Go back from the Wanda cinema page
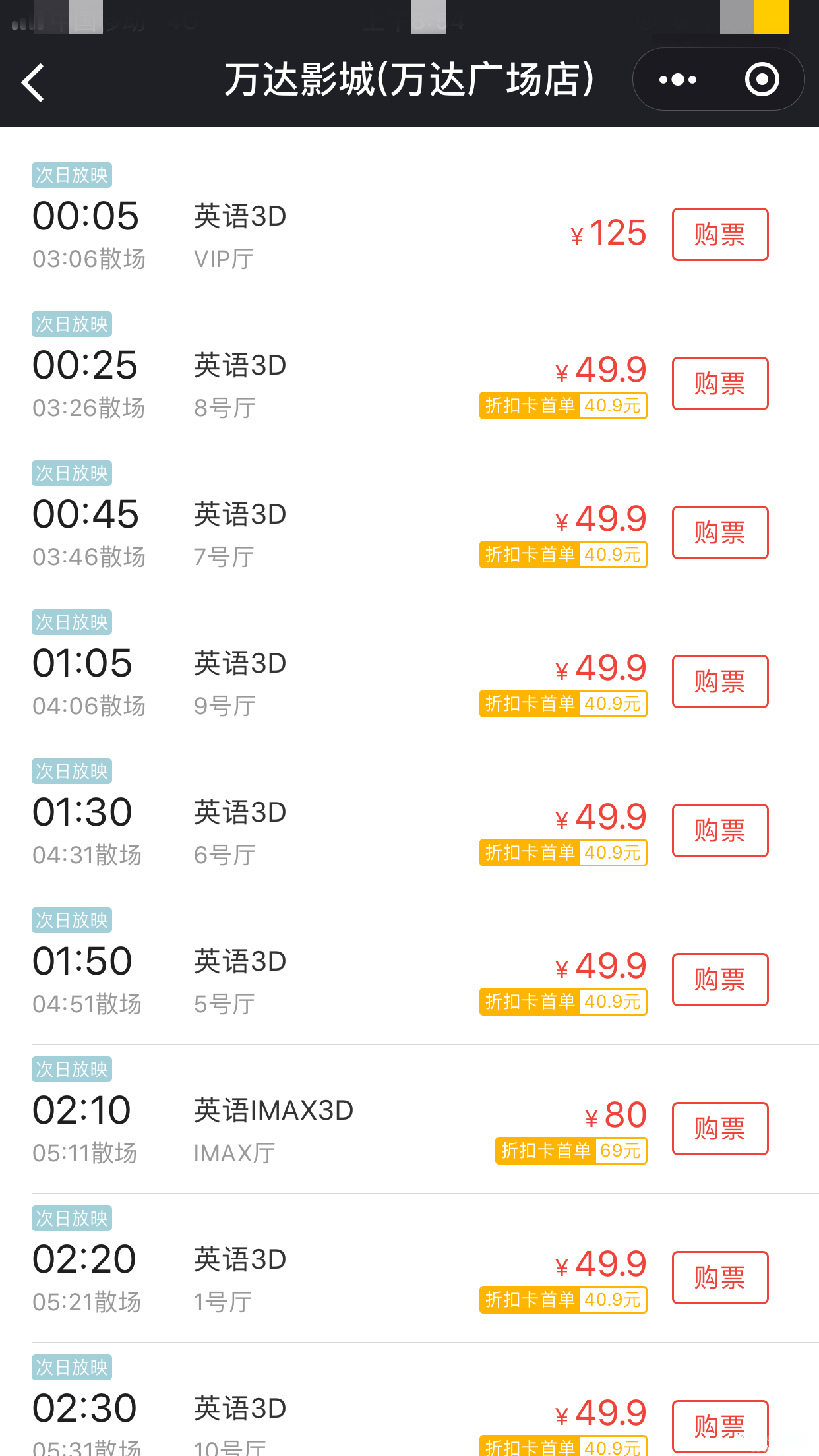 pyautogui.click(x=33, y=82)
